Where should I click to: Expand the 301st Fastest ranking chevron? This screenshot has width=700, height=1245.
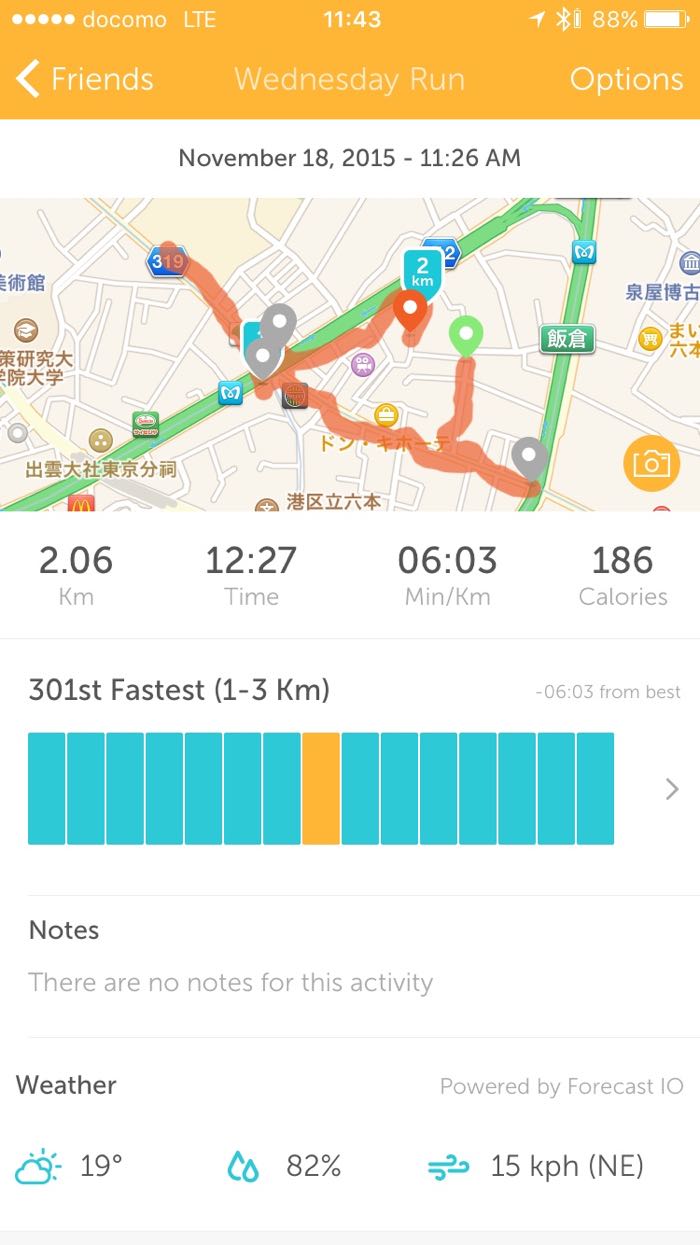pos(672,789)
